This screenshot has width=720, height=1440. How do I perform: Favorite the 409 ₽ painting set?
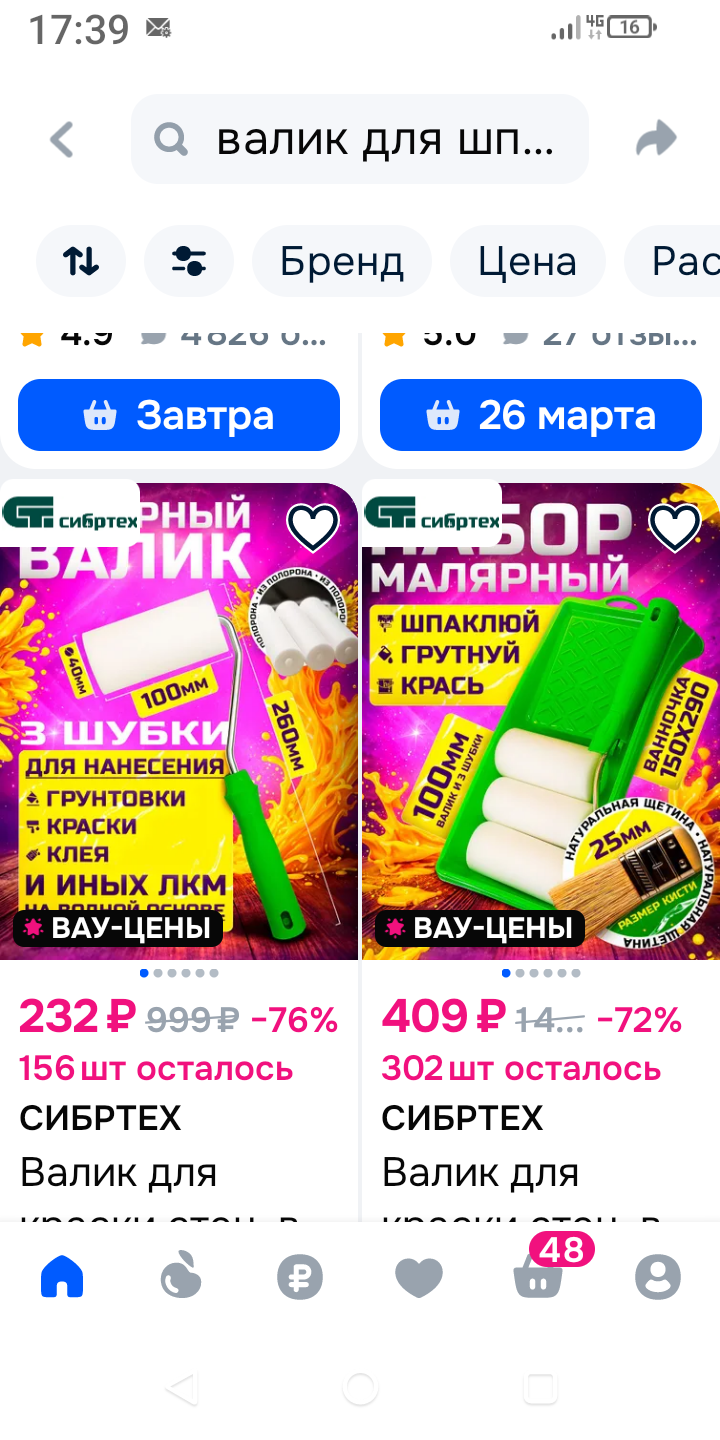(x=675, y=527)
